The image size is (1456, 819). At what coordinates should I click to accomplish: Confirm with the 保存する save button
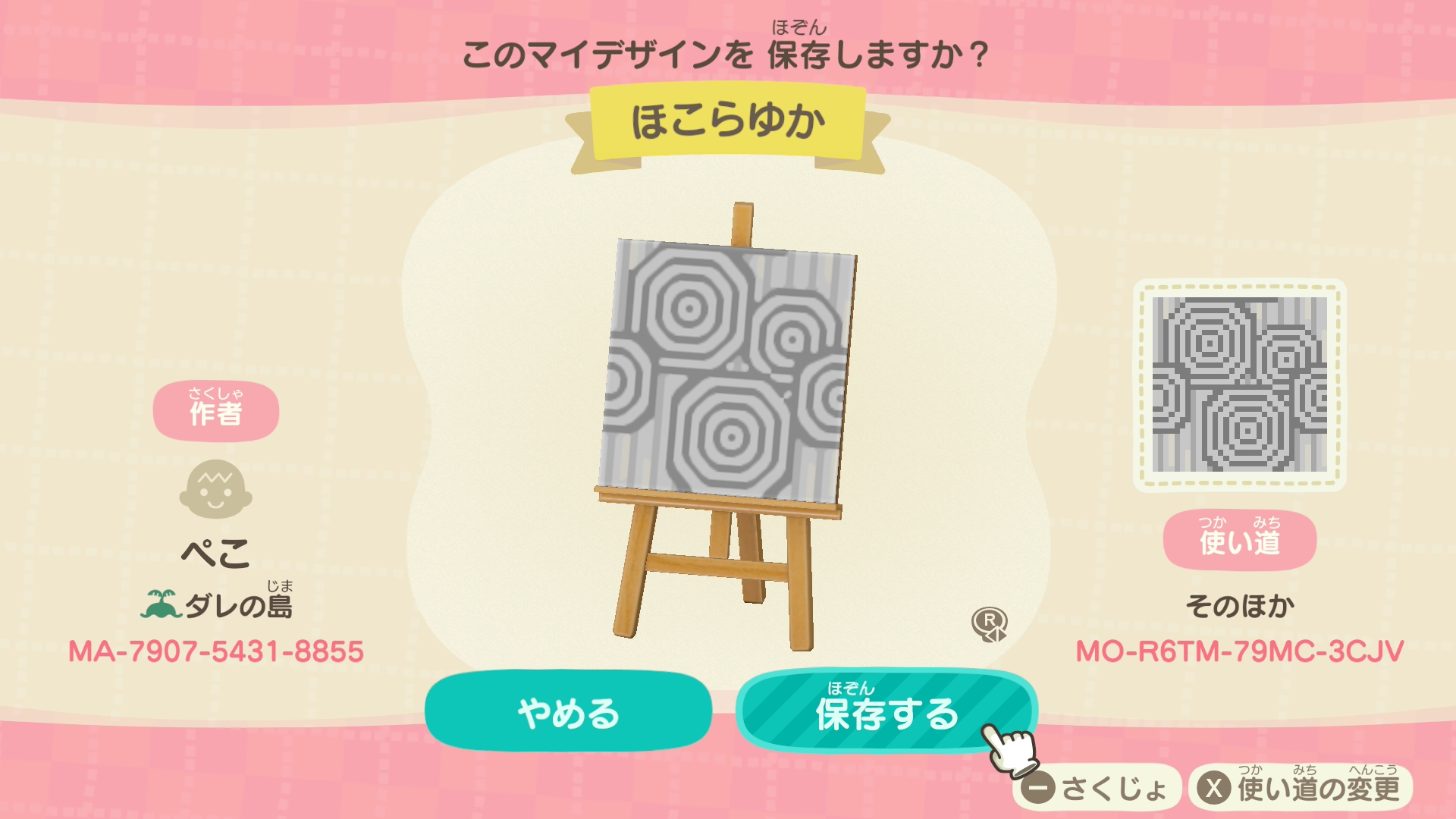886,712
